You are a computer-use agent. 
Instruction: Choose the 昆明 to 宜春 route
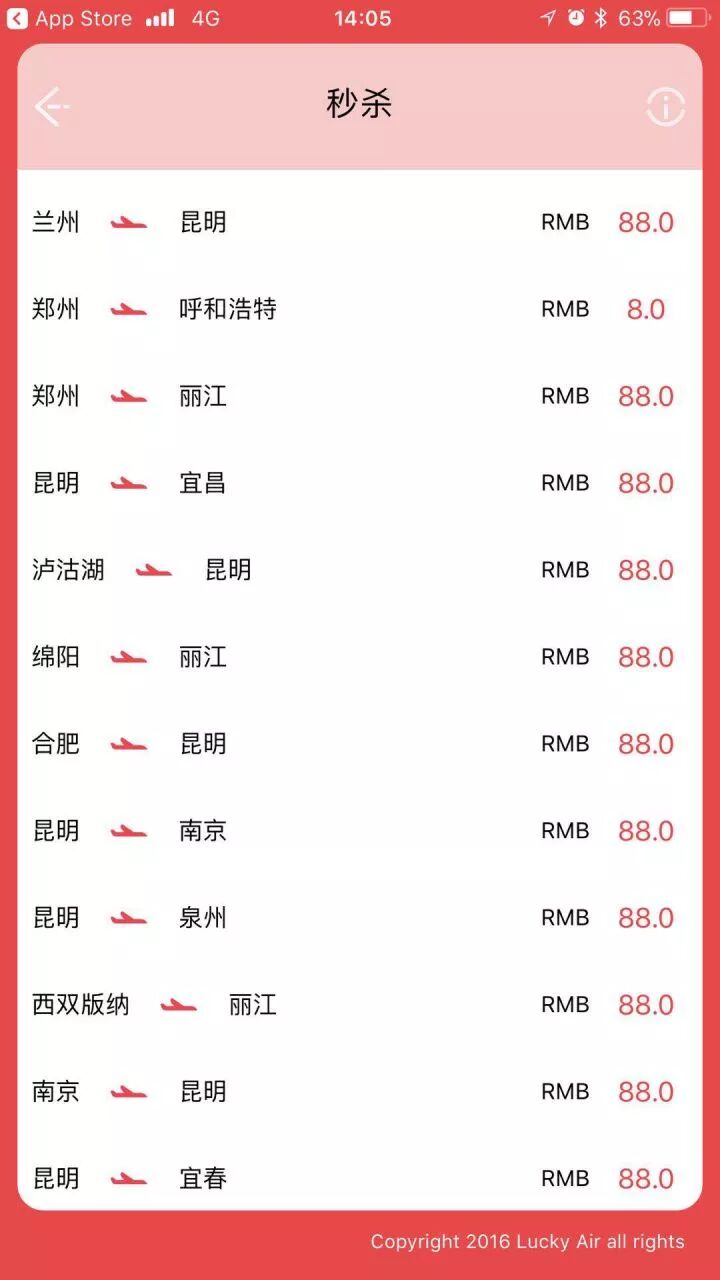[x=359, y=1178]
